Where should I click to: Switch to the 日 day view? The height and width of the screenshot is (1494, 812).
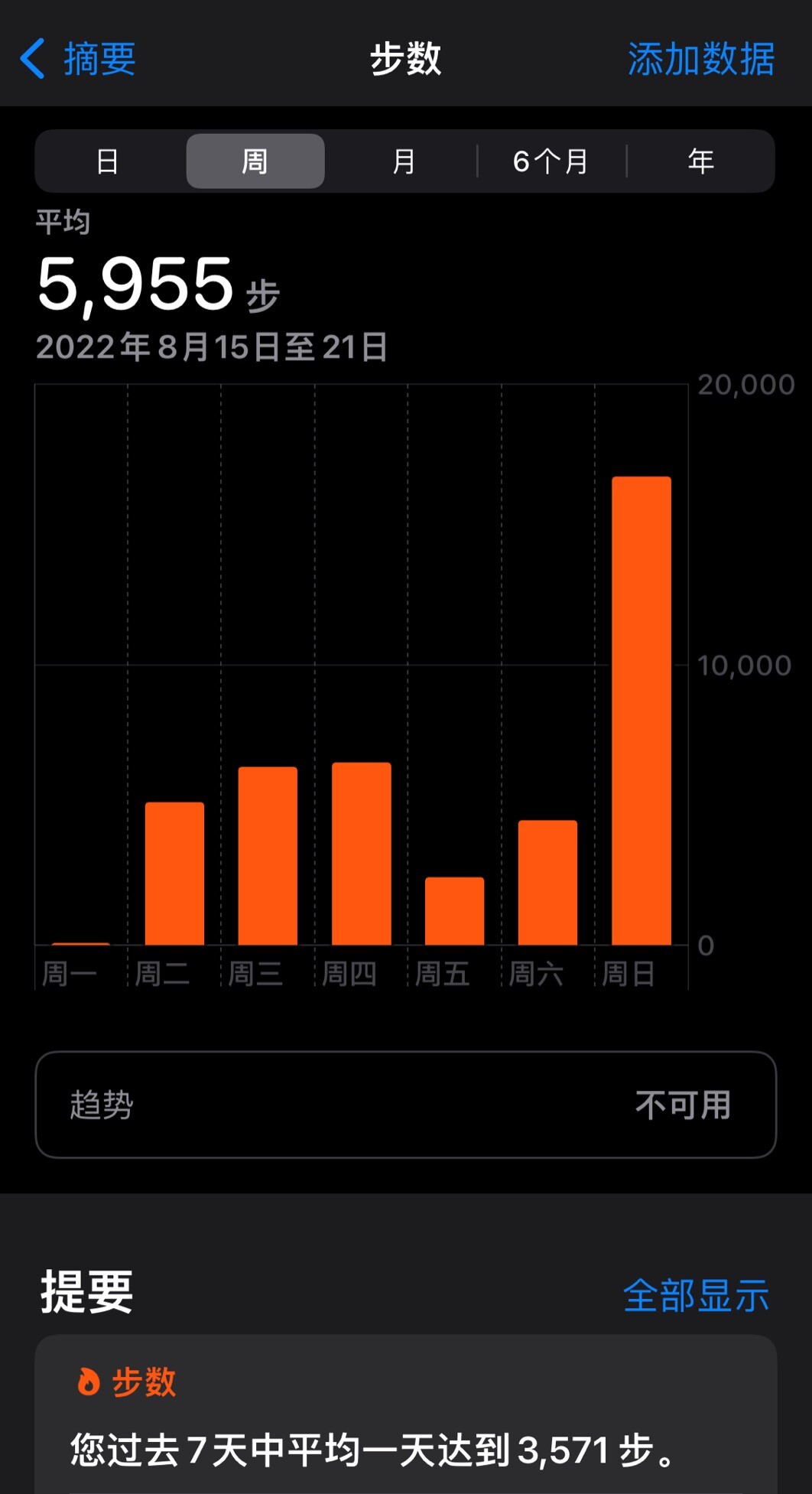tap(108, 161)
